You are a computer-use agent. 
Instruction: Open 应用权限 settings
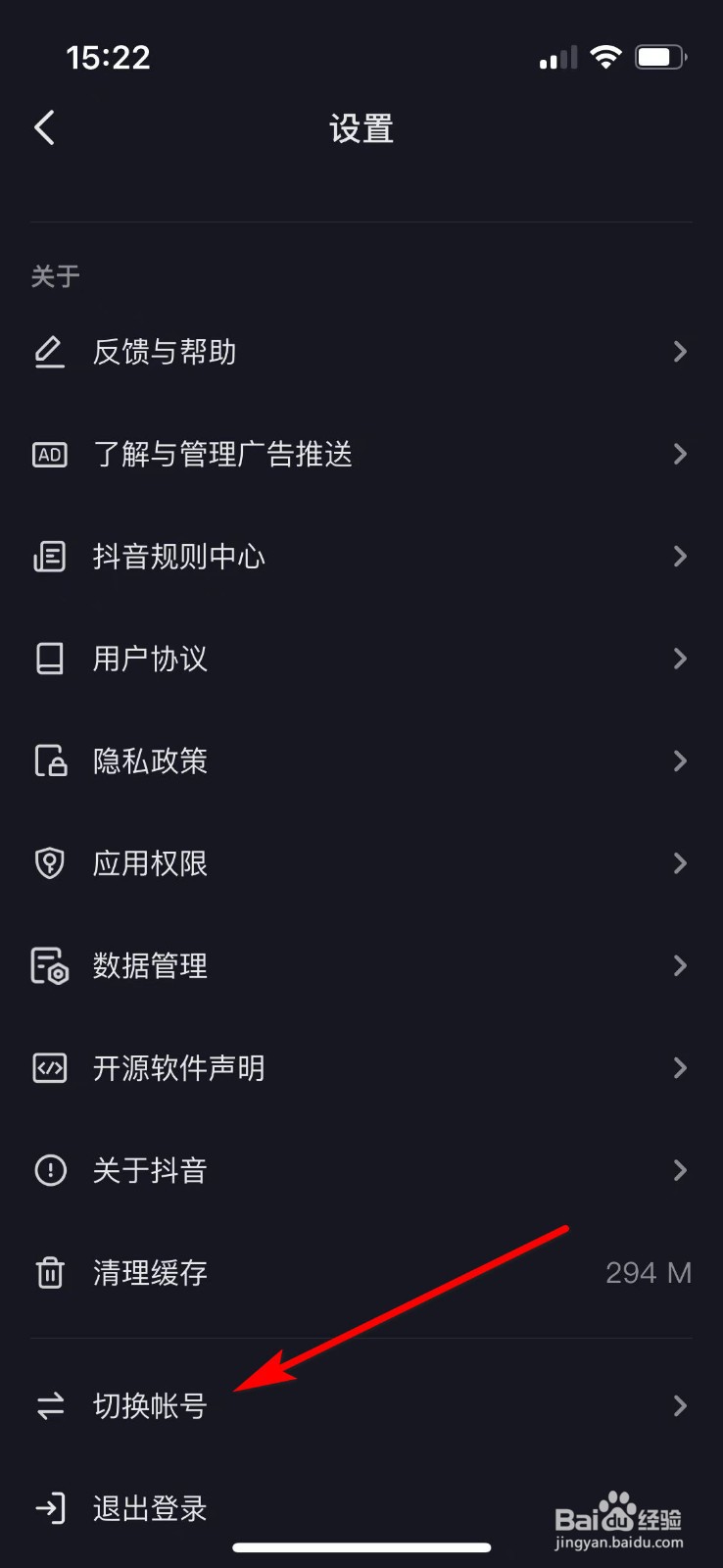tap(150, 863)
